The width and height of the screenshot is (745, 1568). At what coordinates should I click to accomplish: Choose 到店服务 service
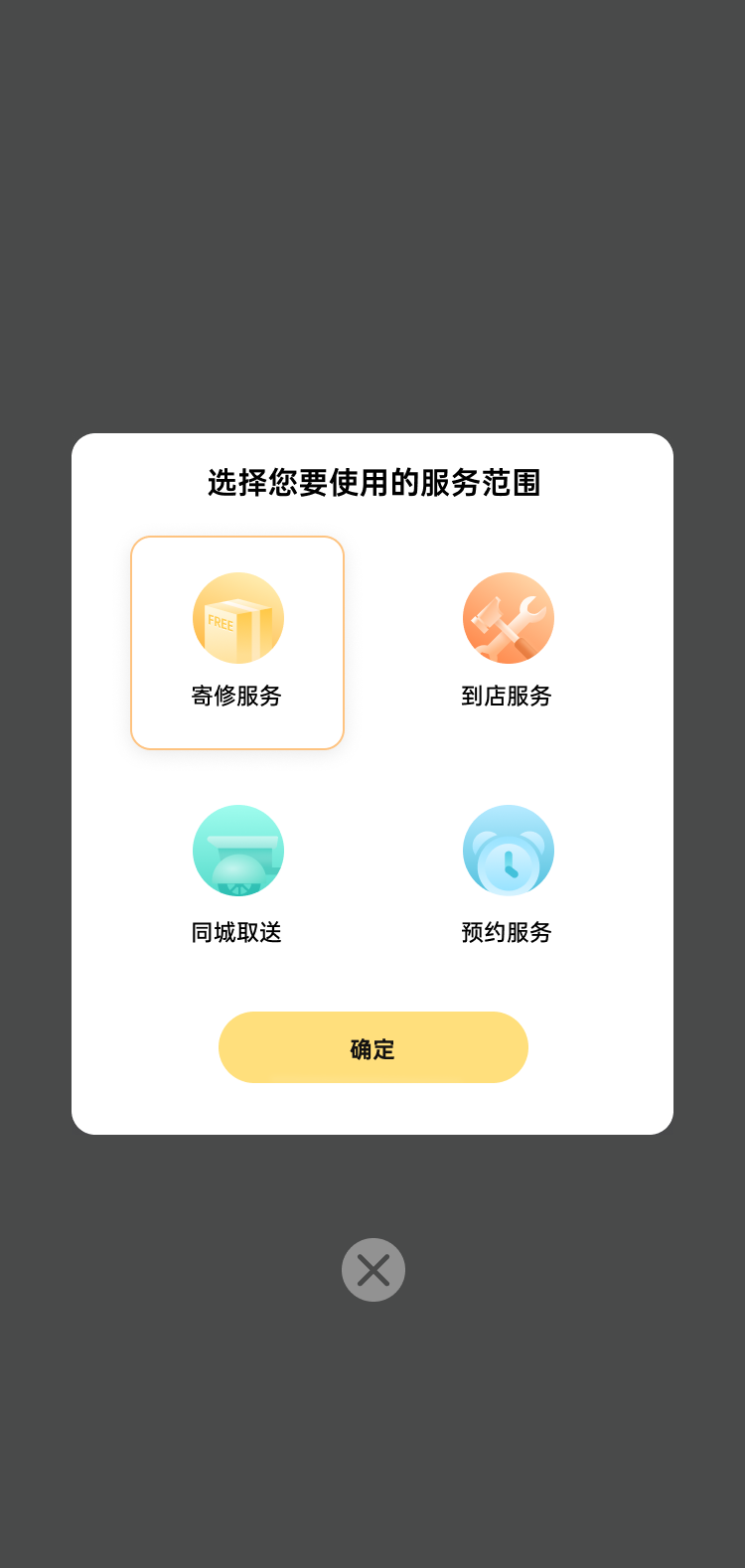tap(508, 643)
